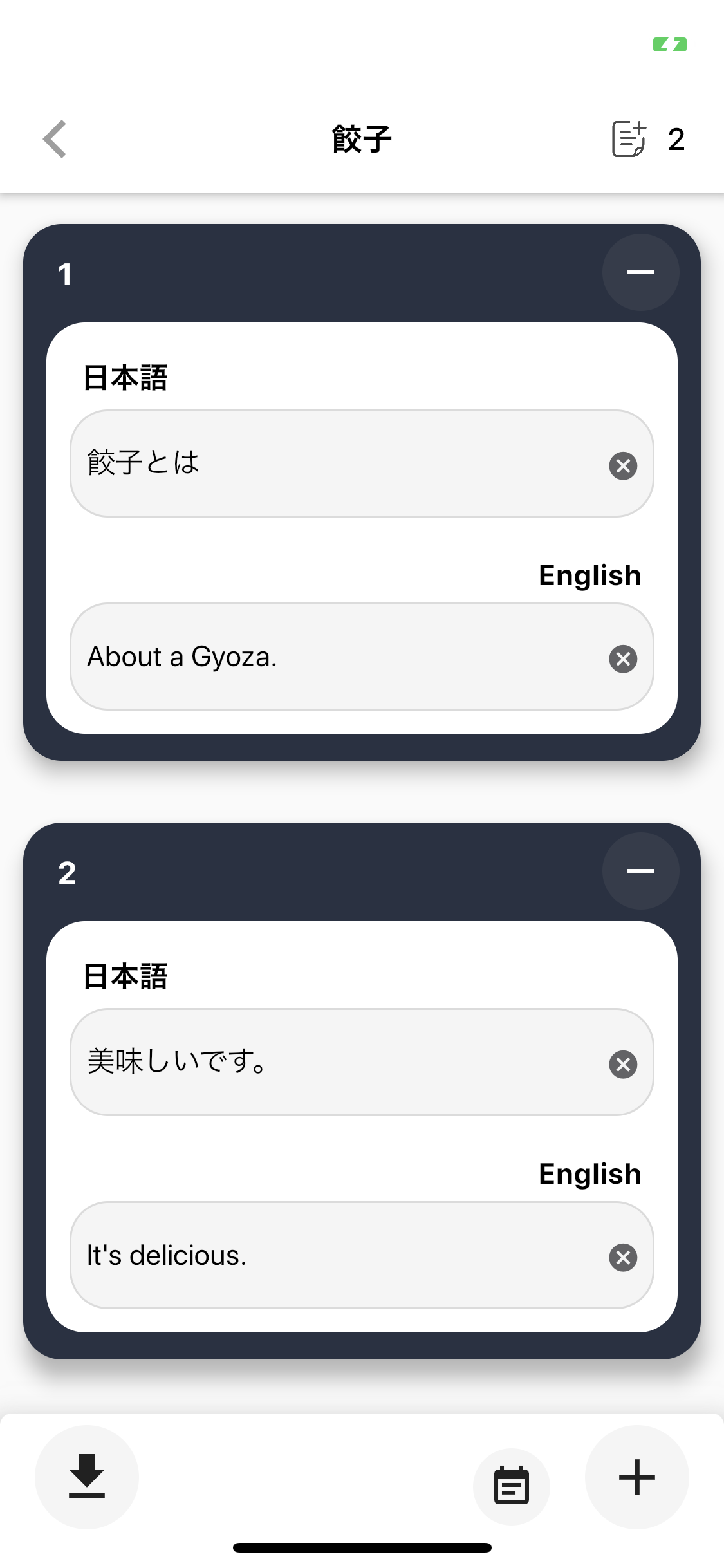Screen dimensions: 724x1568
Task: Collapse card 2 using its minus button
Action: (640, 870)
